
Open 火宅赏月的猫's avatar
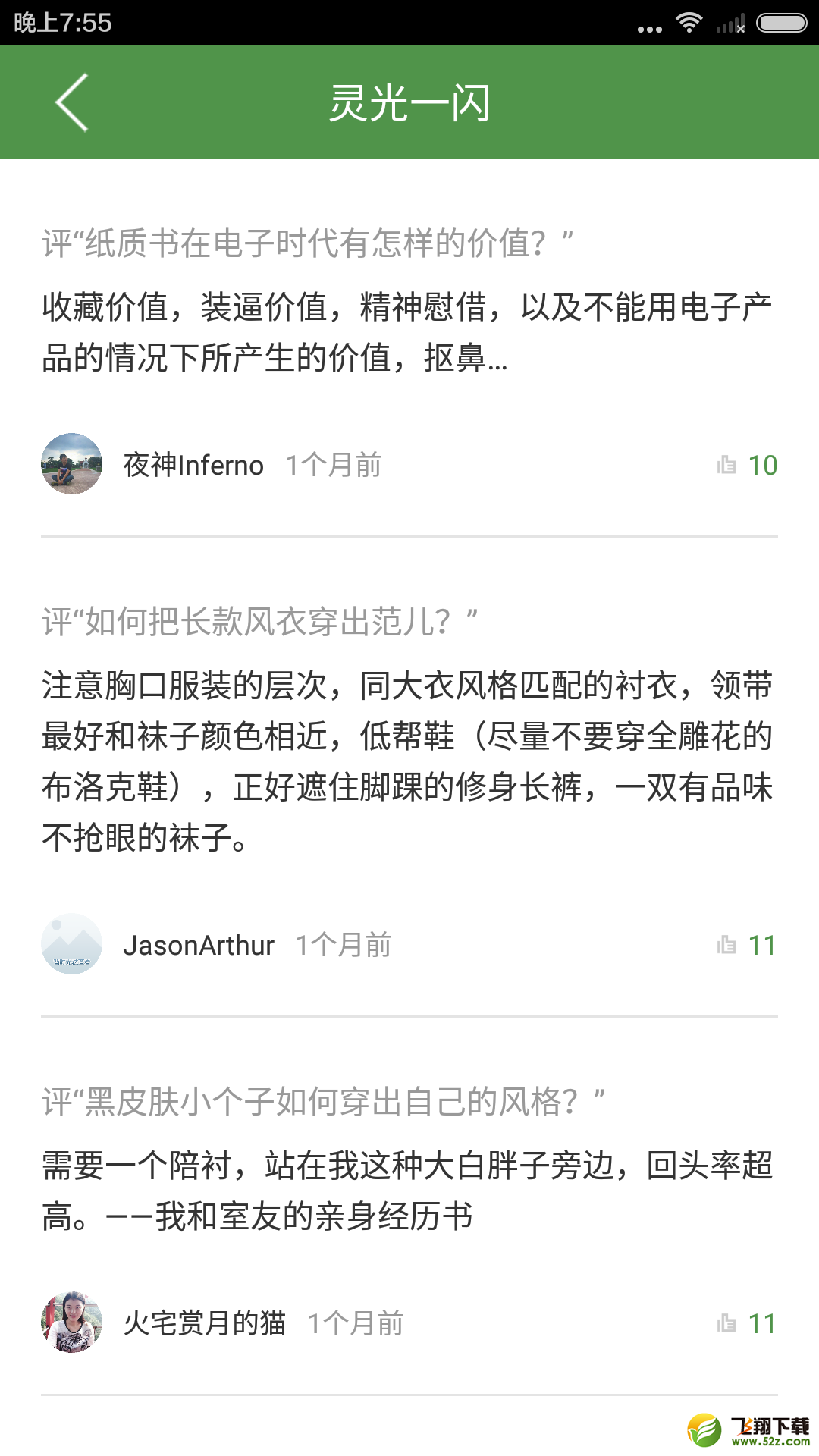[71, 1323]
